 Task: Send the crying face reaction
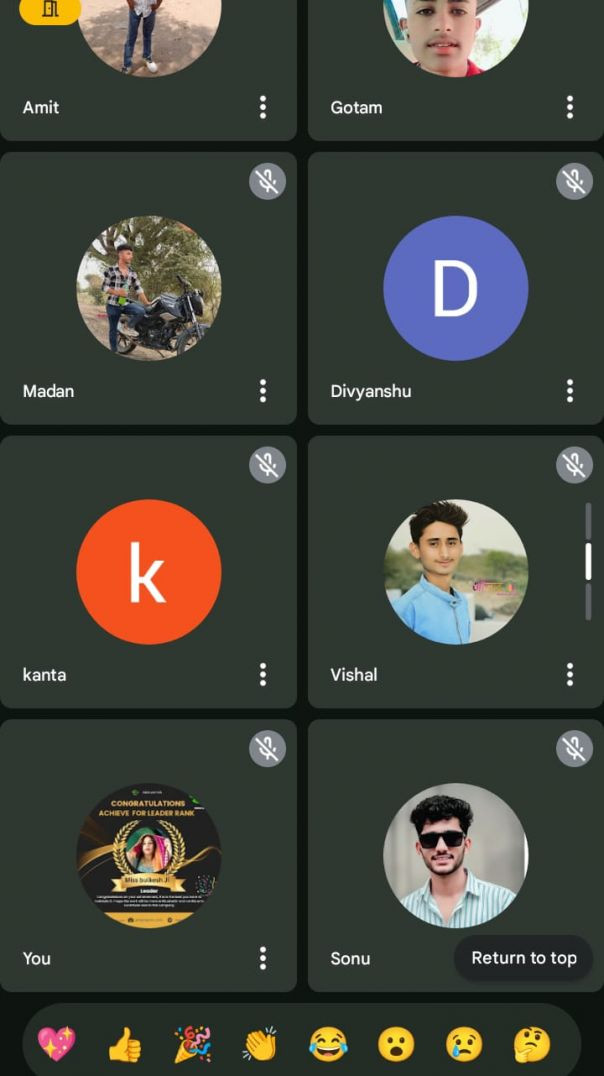pyautogui.click(x=464, y=1044)
